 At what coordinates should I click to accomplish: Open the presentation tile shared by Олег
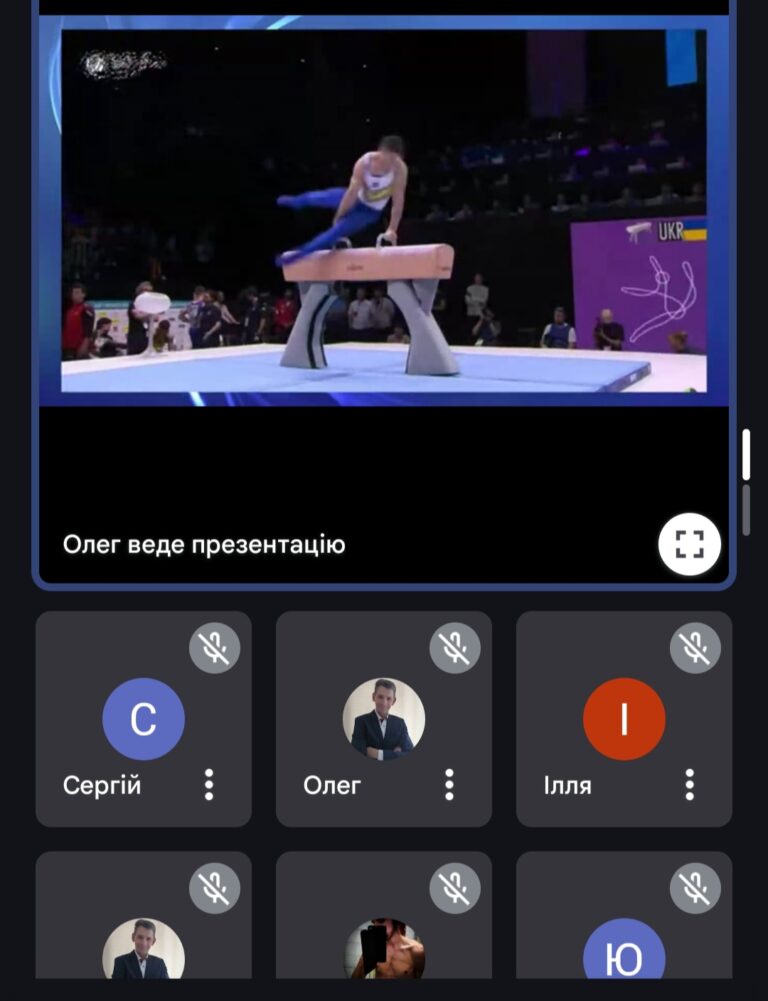(384, 295)
